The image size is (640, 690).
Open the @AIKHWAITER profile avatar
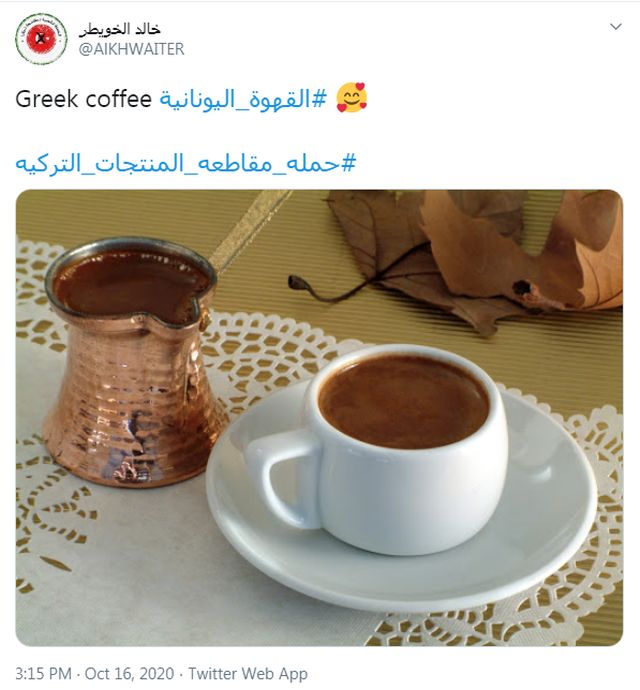(41, 39)
